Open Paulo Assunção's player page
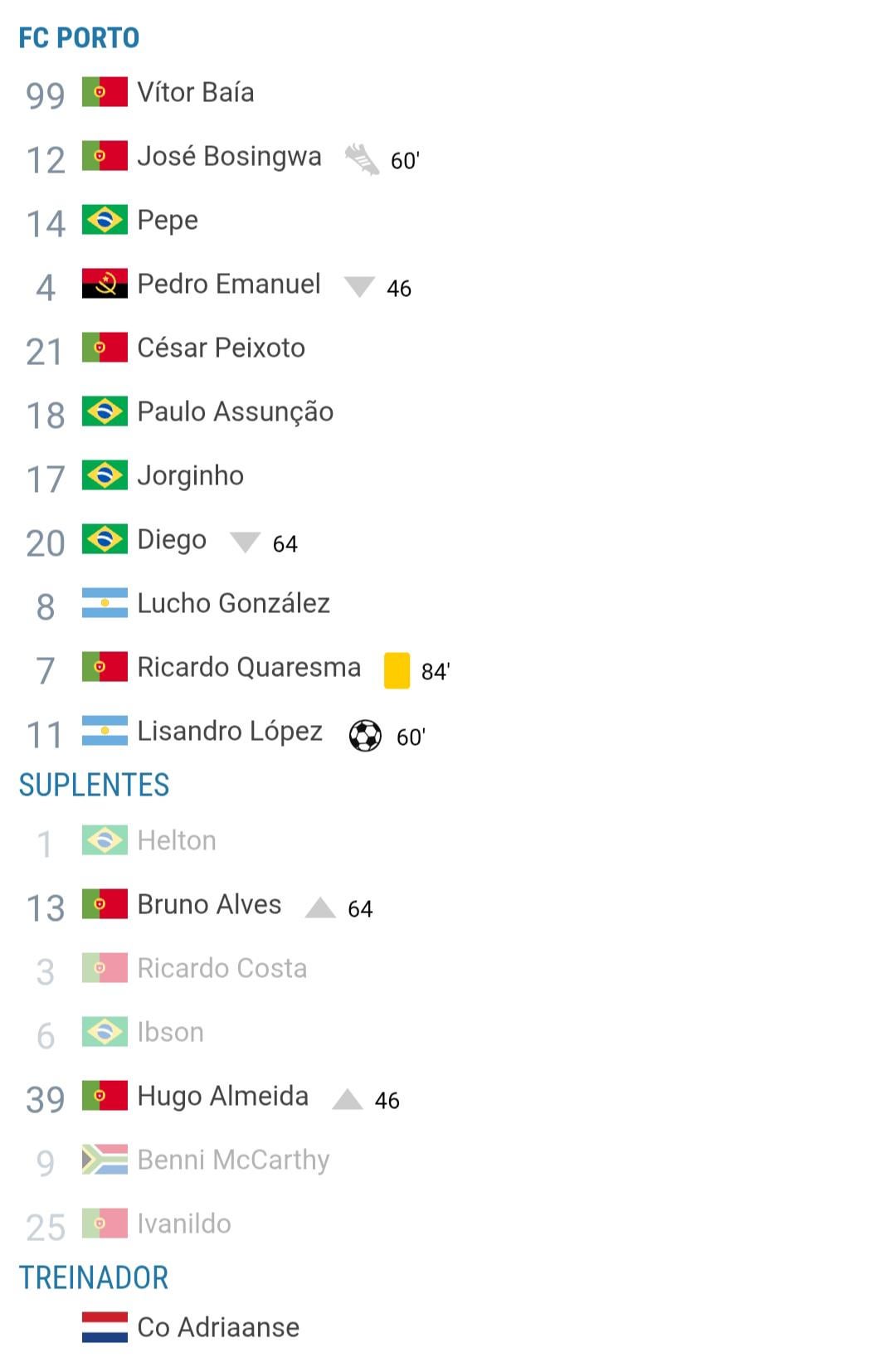This screenshot has width=896, height=1372. tap(235, 411)
